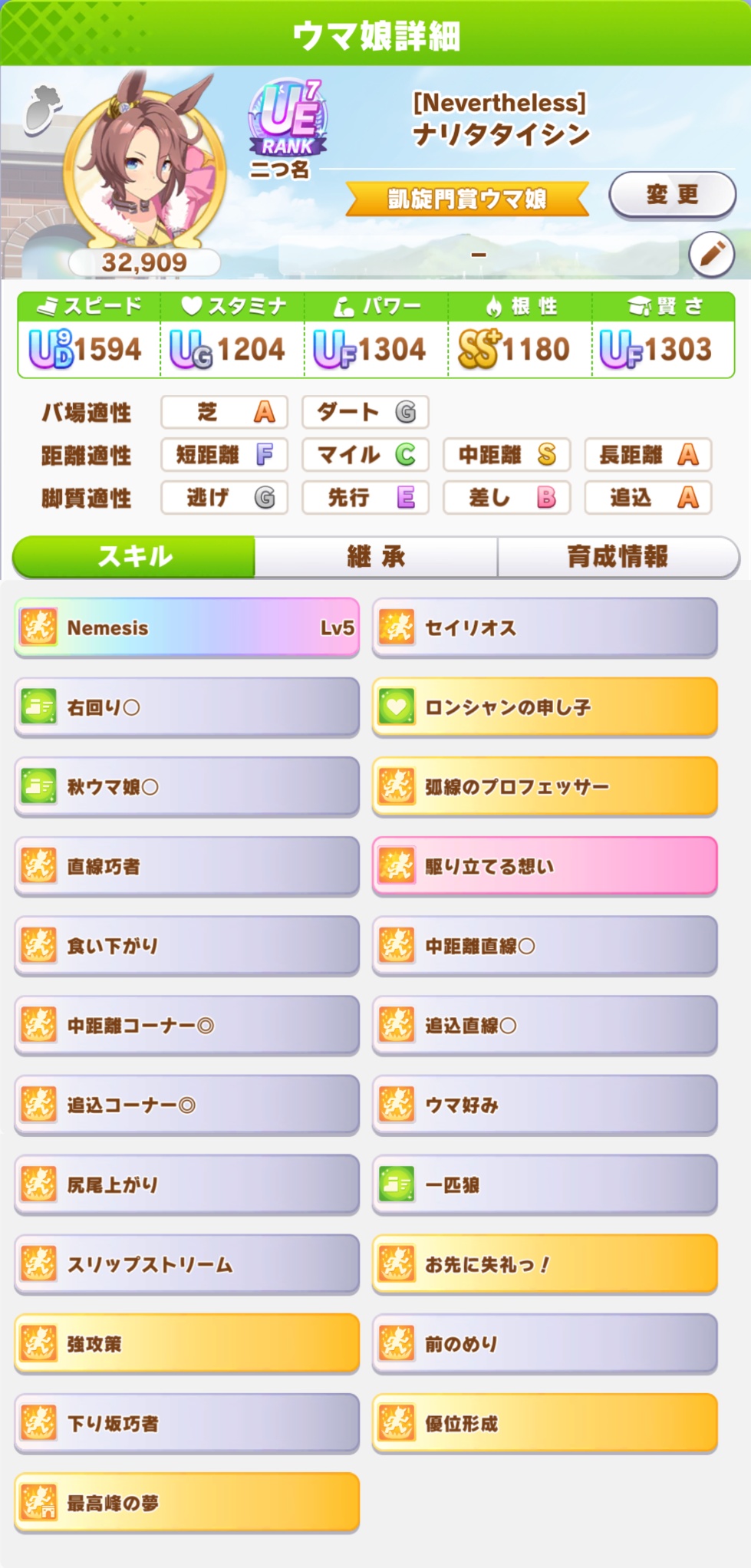View the 強攻策 skill
This screenshot has width=751, height=1568.
tap(186, 1344)
